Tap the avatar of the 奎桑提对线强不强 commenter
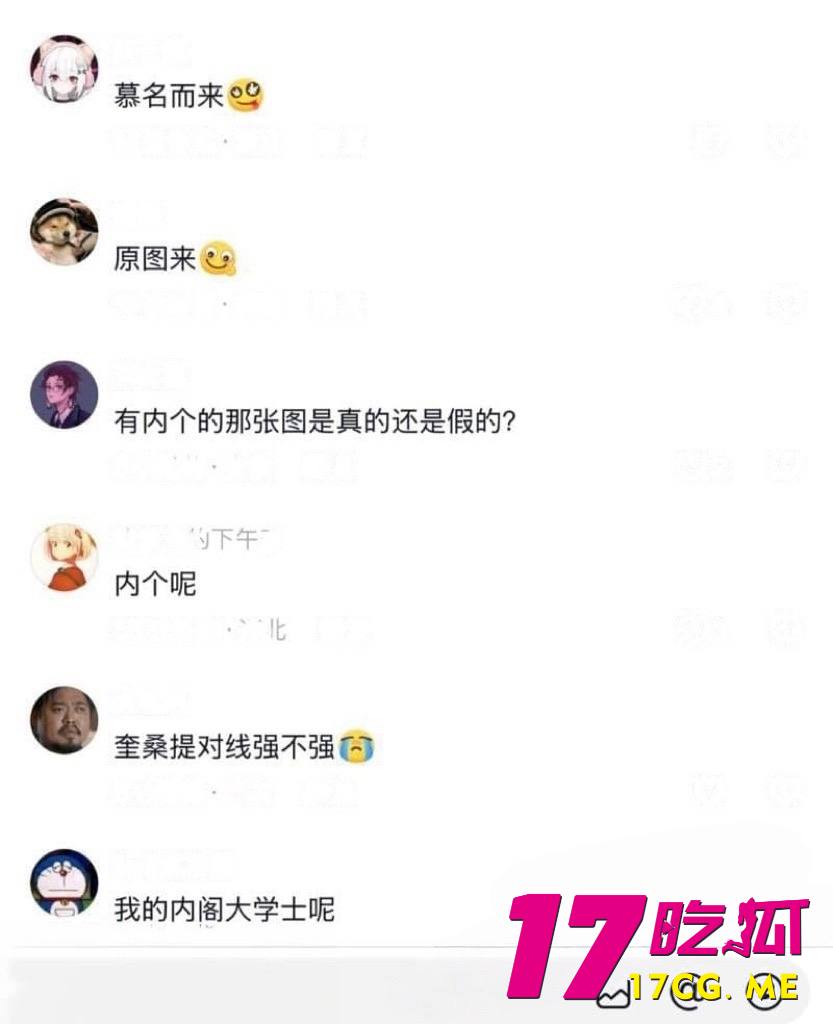Screen dimensions: 833x1024 pyautogui.click(x=65, y=720)
